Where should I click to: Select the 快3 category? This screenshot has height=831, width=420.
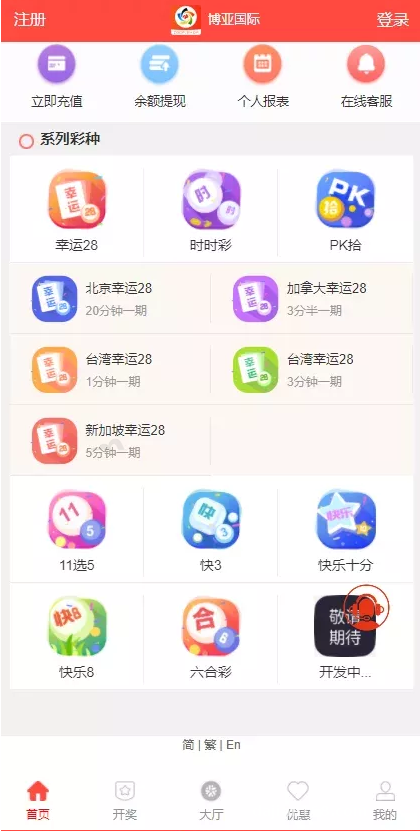[x=211, y=531]
